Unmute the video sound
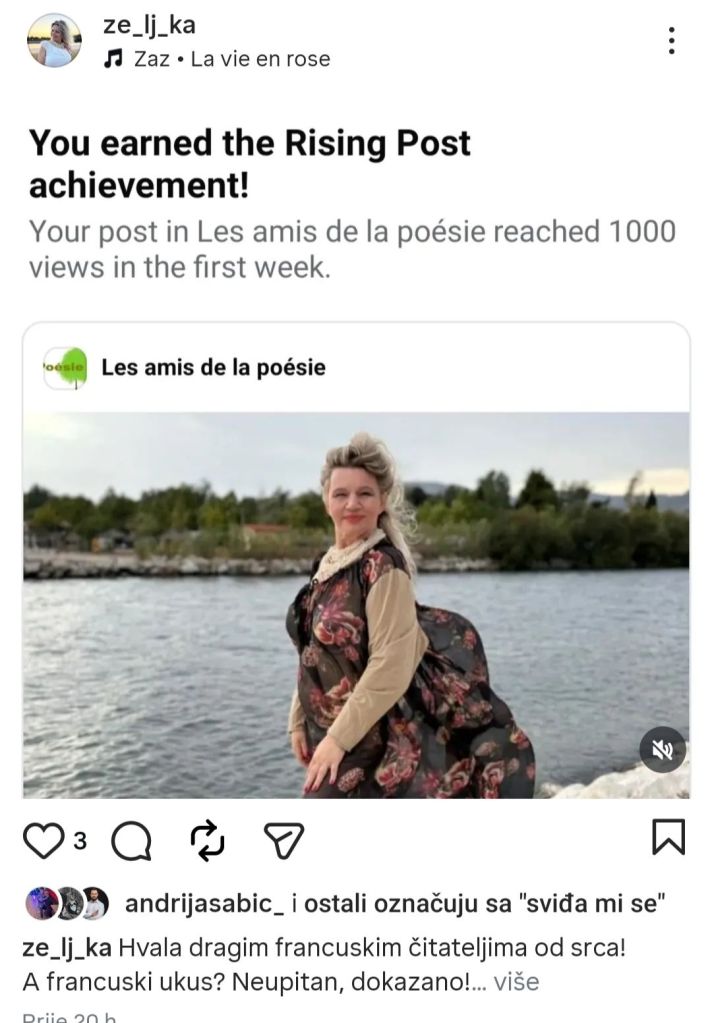The width and height of the screenshot is (712, 1023). click(x=662, y=749)
